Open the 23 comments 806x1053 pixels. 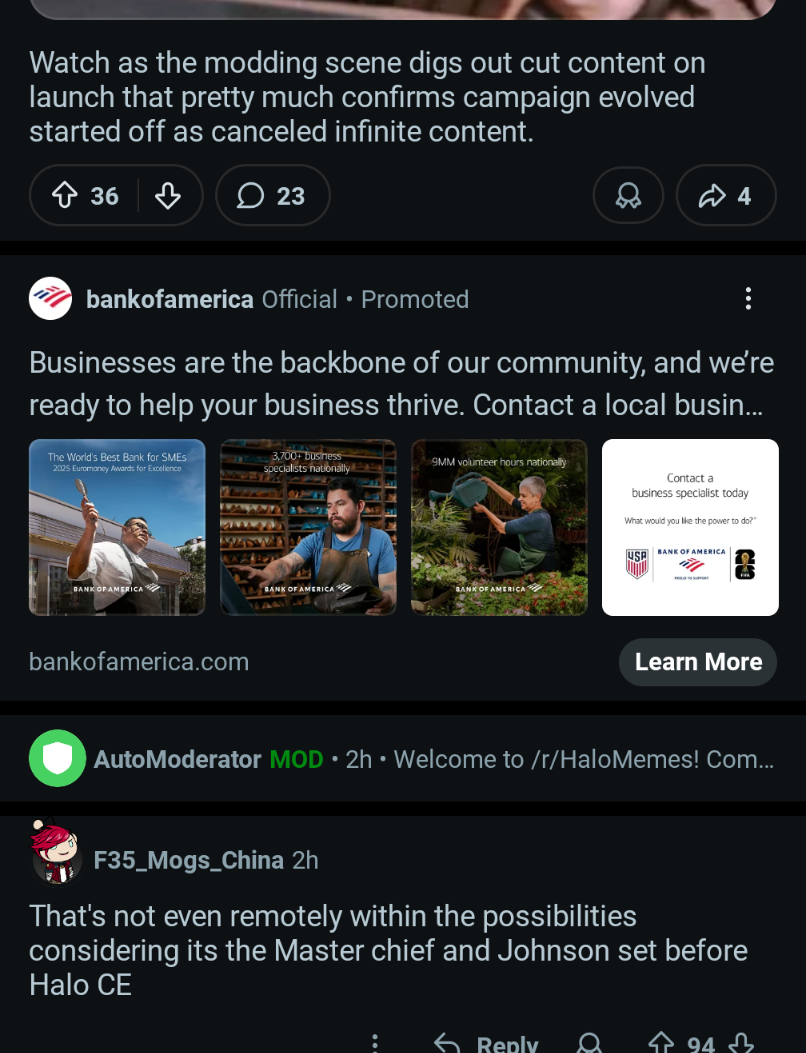272,196
